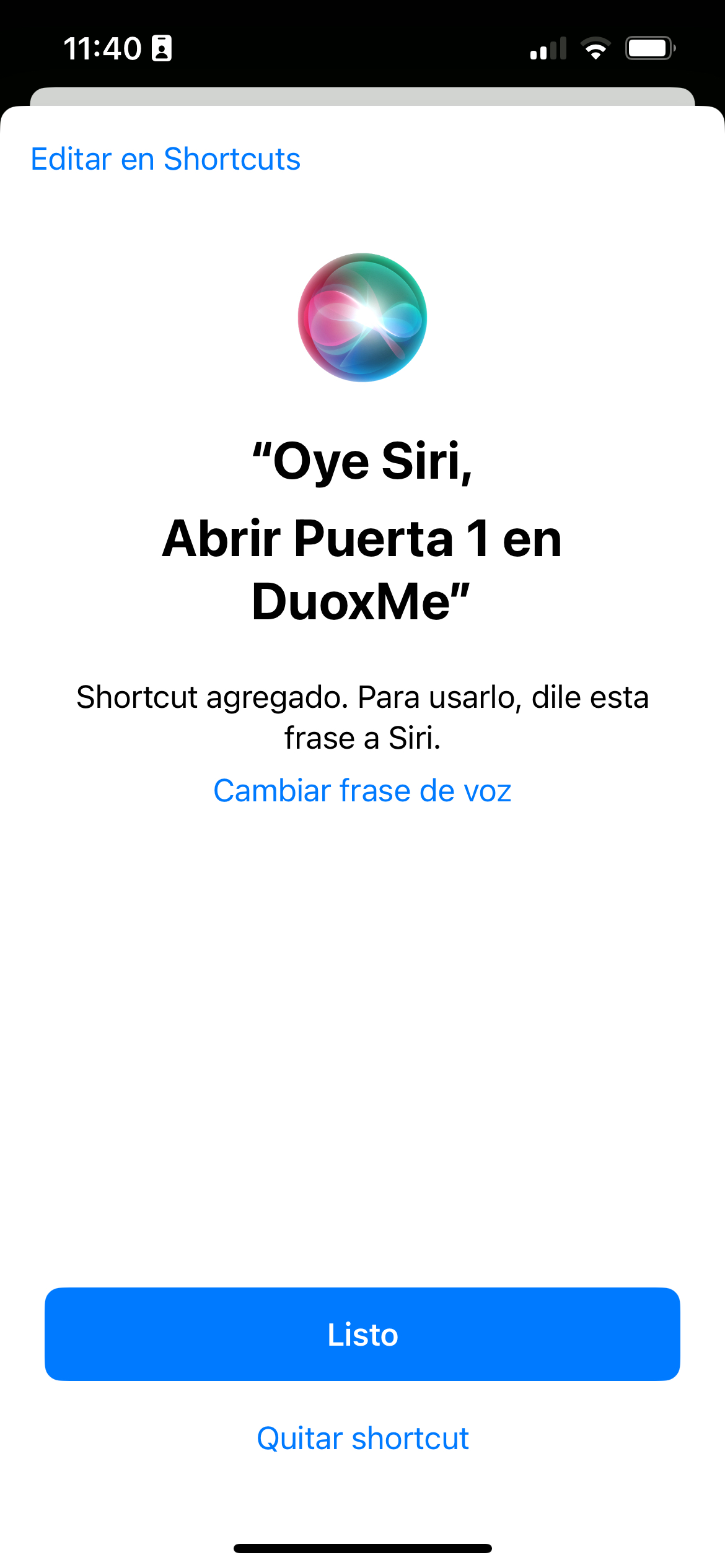Viewport: 725px width, 1568px height.
Task: Open Editar en Shortcuts
Action: click(x=165, y=159)
